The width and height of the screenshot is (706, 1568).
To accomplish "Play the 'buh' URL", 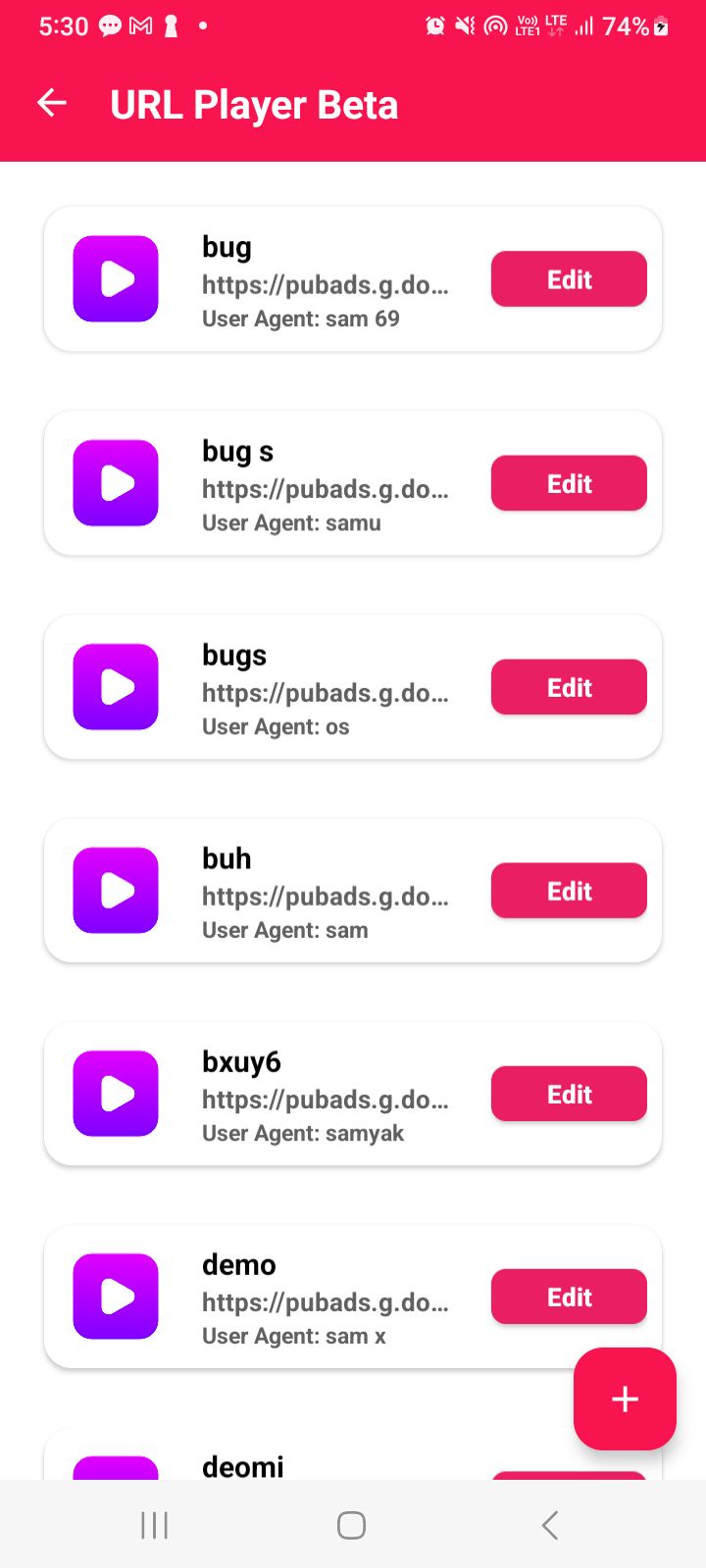I will click(116, 891).
